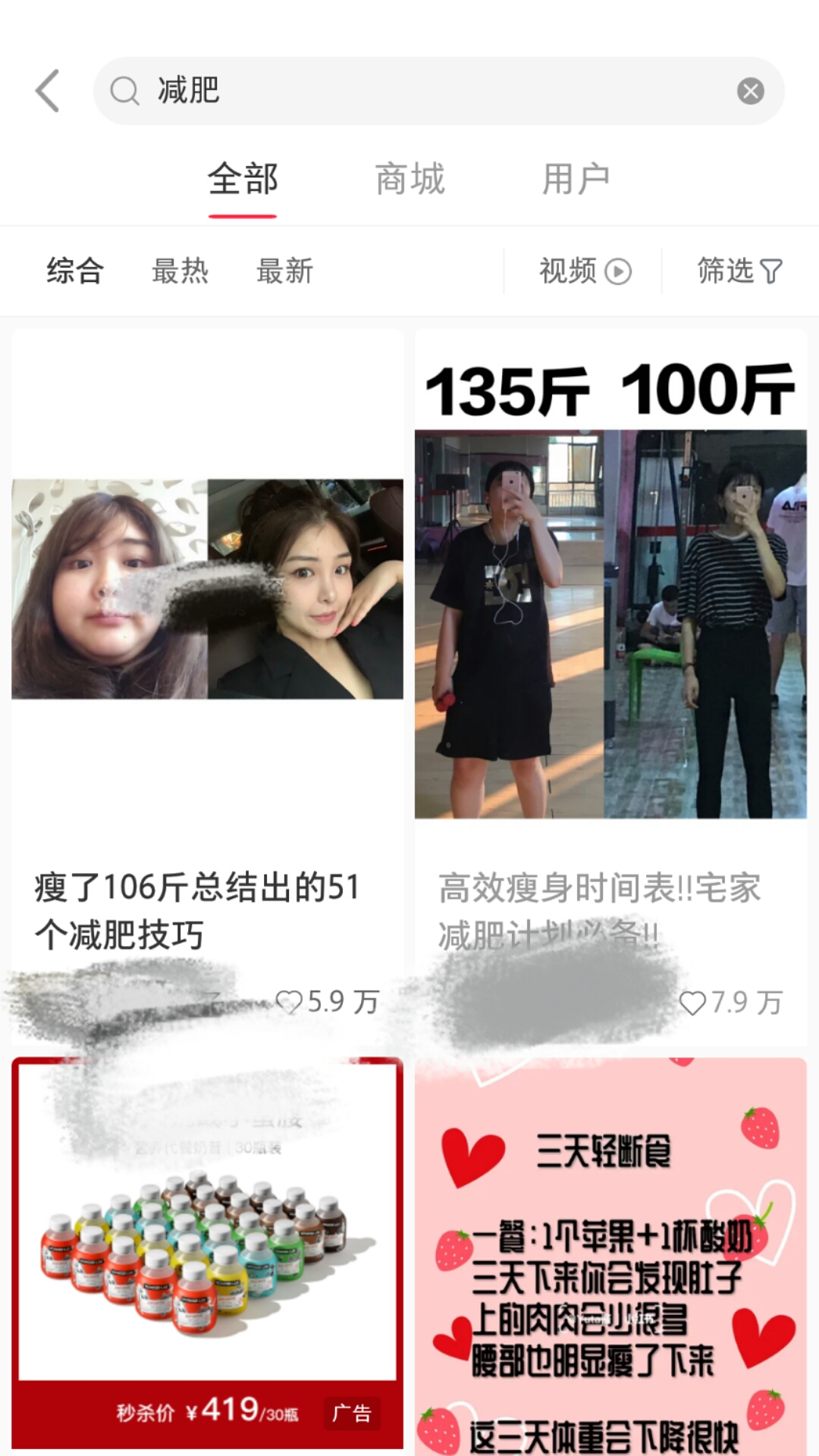819x1456 pixels.
Task: Open the 筛选 filter panel
Action: [x=738, y=271]
